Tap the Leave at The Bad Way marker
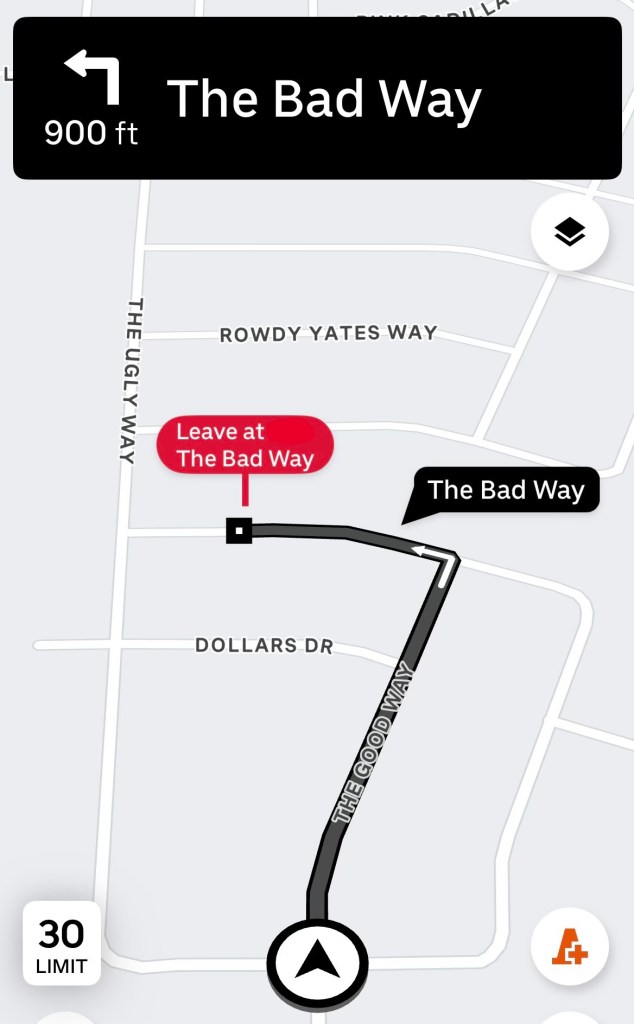The height and width of the screenshot is (1024, 634). pos(245,446)
